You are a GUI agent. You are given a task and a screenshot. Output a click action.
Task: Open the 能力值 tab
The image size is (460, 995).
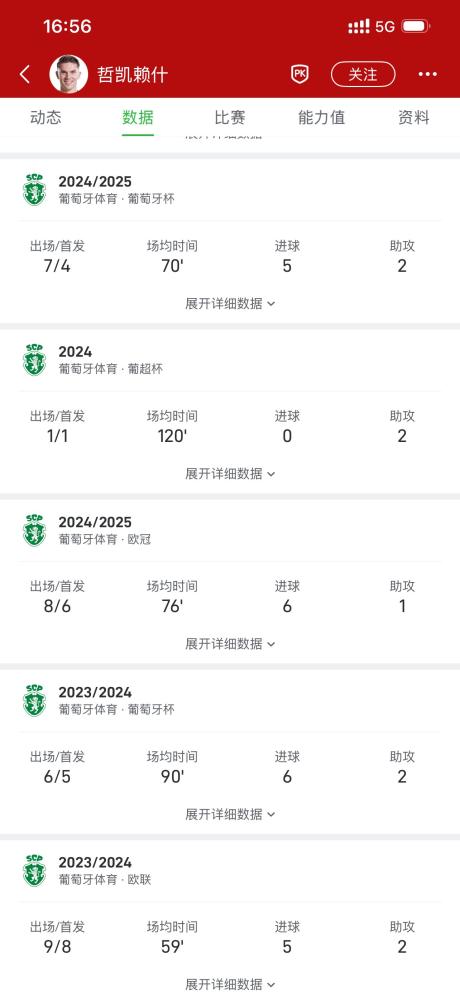(x=322, y=117)
